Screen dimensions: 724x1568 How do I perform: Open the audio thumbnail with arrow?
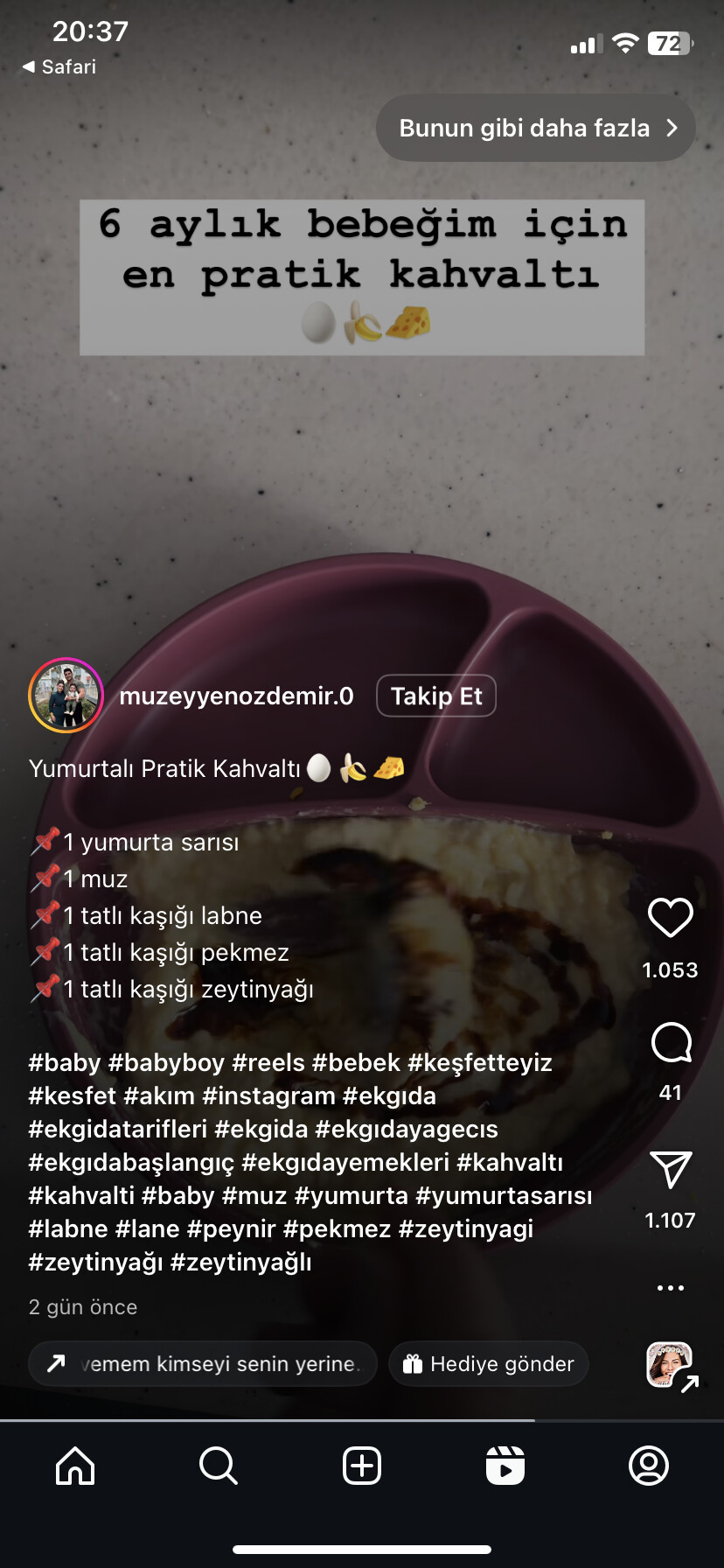tap(670, 1365)
